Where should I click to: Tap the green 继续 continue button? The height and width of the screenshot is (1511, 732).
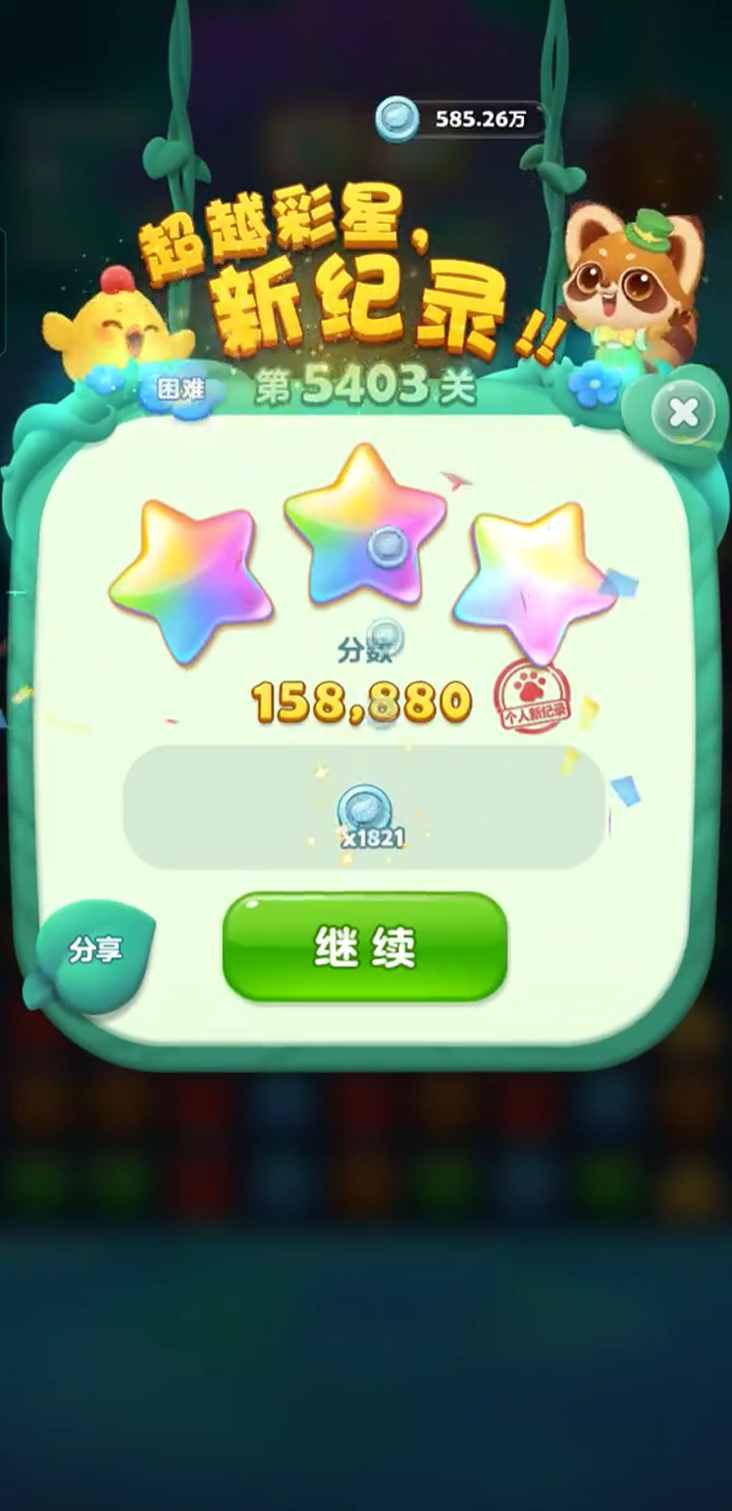point(364,947)
